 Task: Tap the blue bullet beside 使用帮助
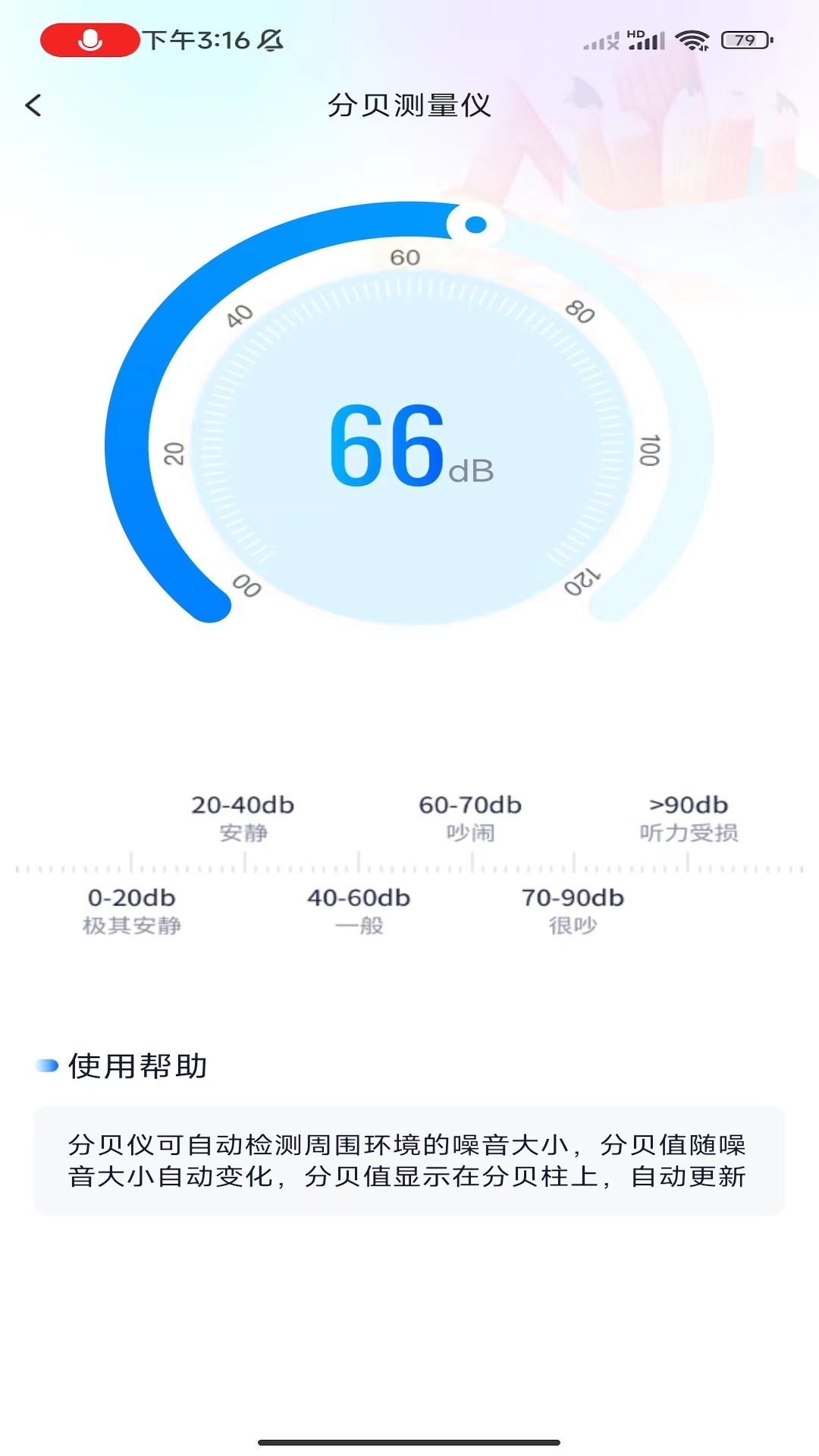(47, 1065)
